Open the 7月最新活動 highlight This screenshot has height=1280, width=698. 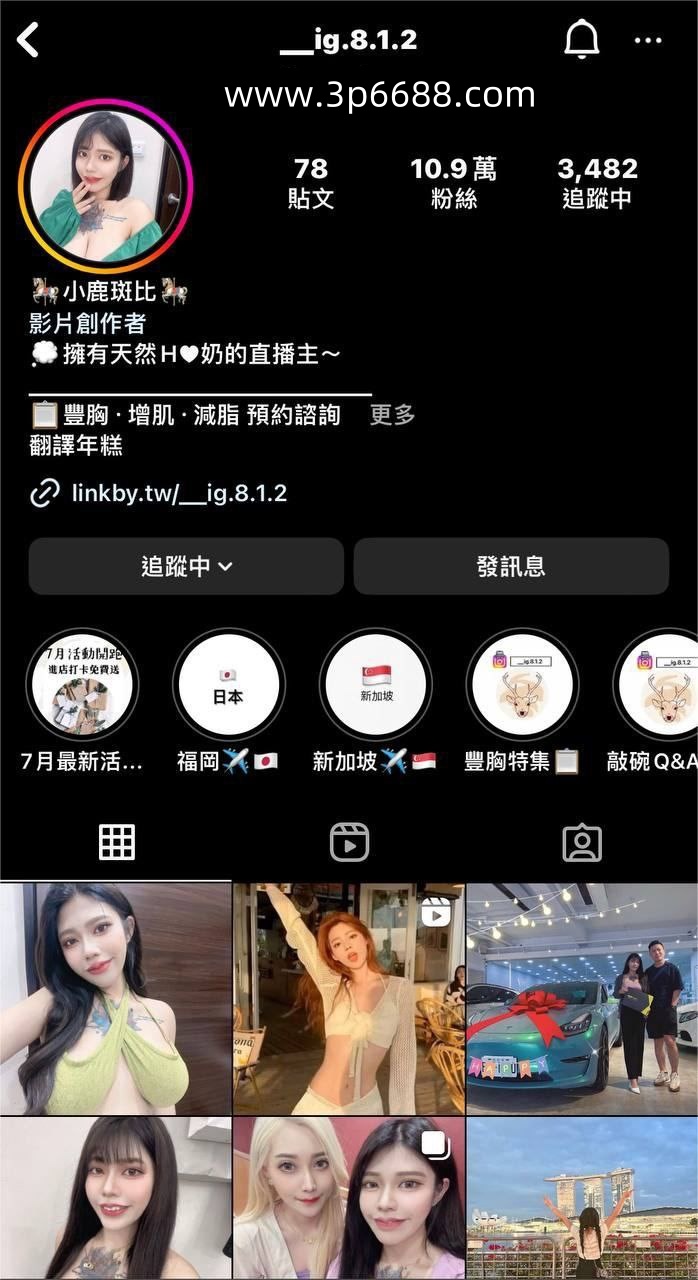click(x=82, y=685)
